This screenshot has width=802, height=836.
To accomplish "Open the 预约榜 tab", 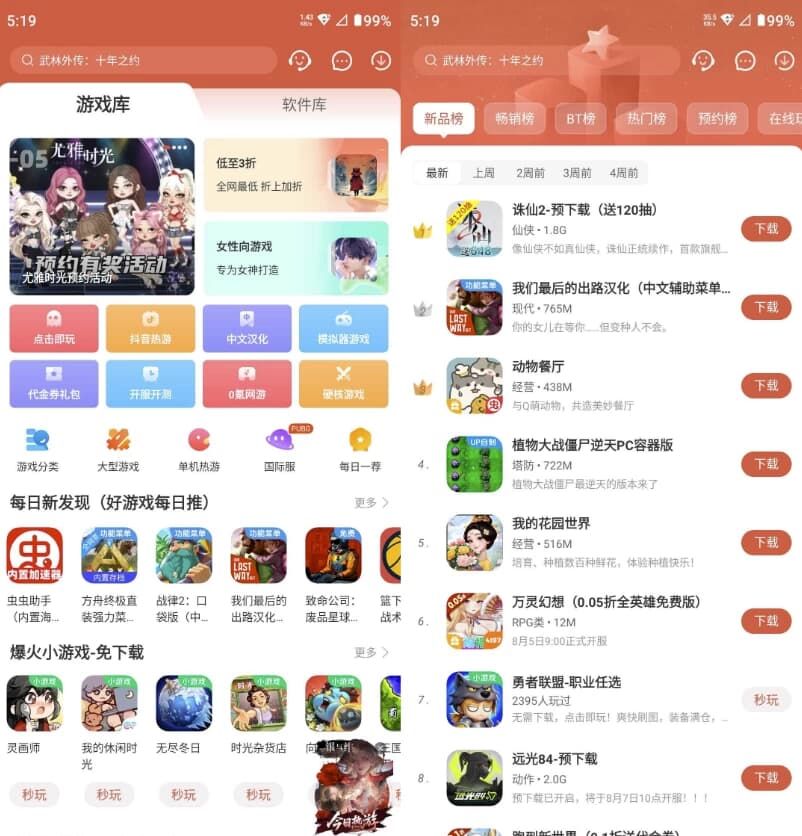I will tap(717, 119).
